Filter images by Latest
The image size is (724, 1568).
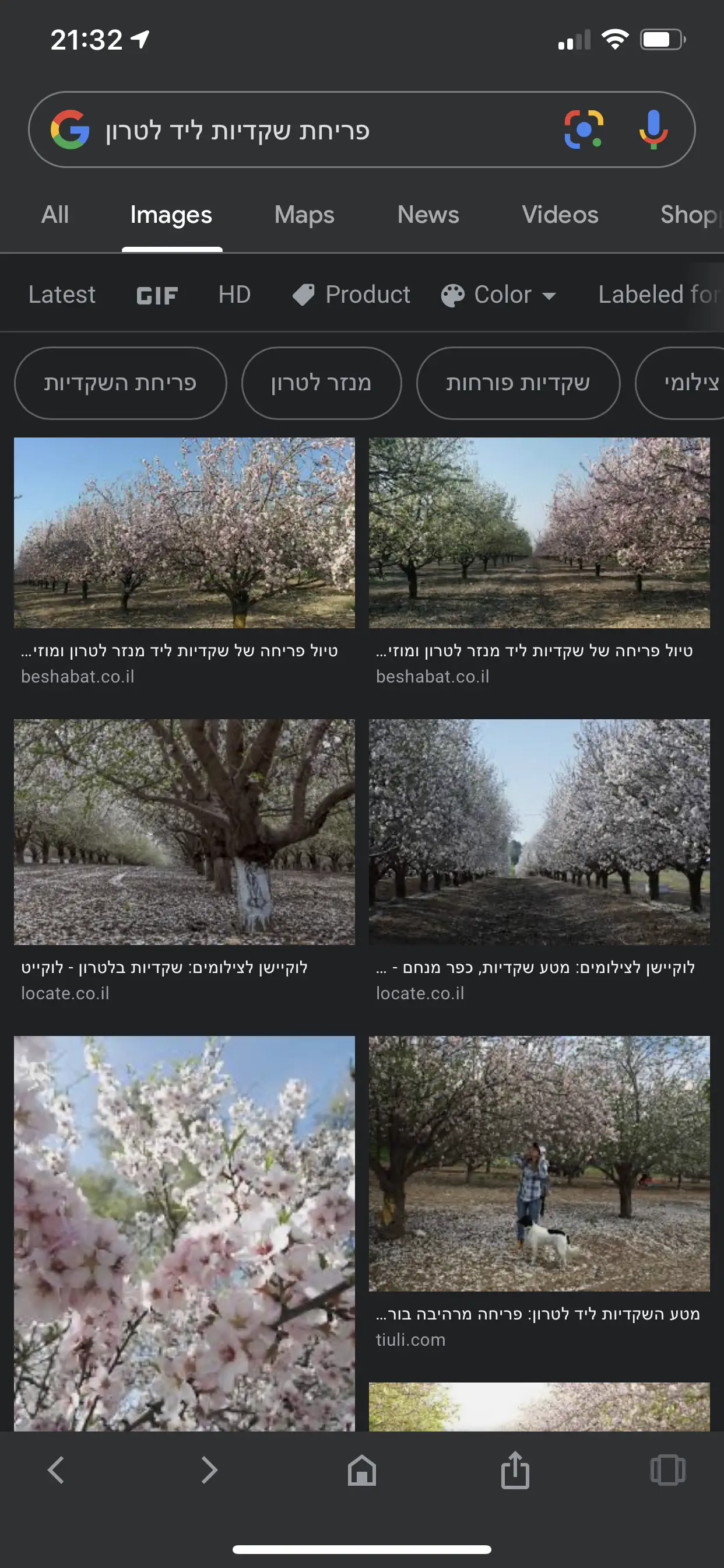[x=62, y=295]
